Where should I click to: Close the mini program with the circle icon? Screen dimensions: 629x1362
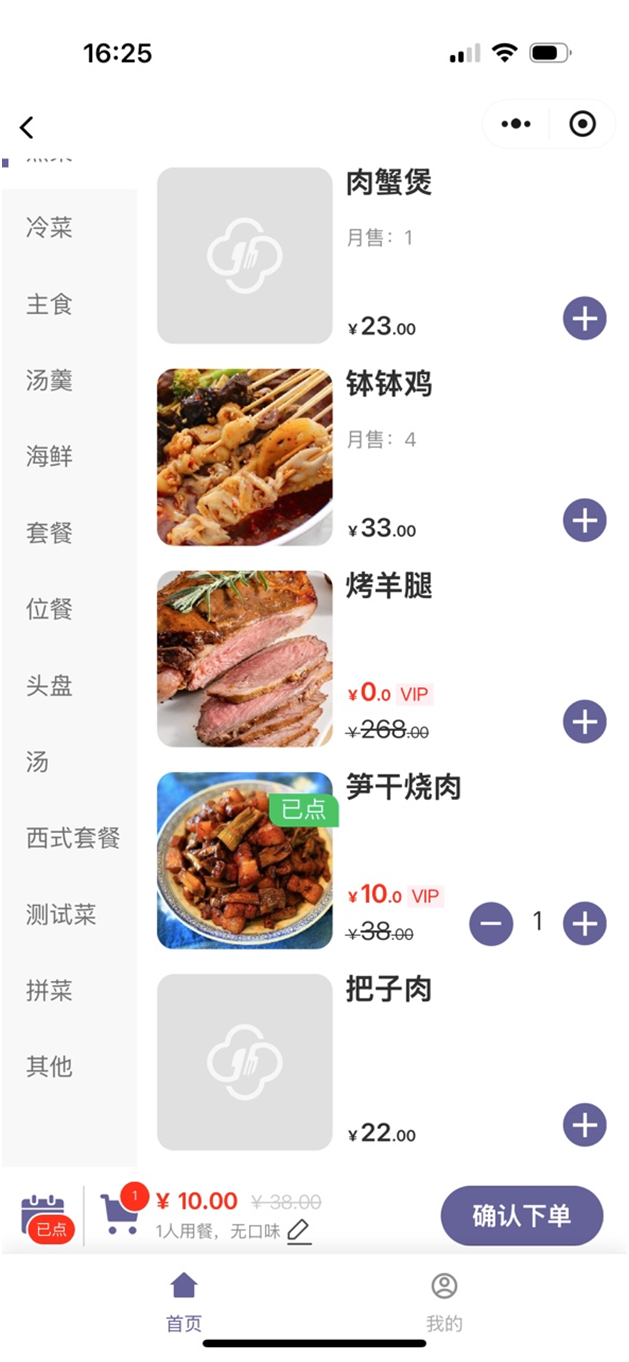pyautogui.click(x=582, y=124)
